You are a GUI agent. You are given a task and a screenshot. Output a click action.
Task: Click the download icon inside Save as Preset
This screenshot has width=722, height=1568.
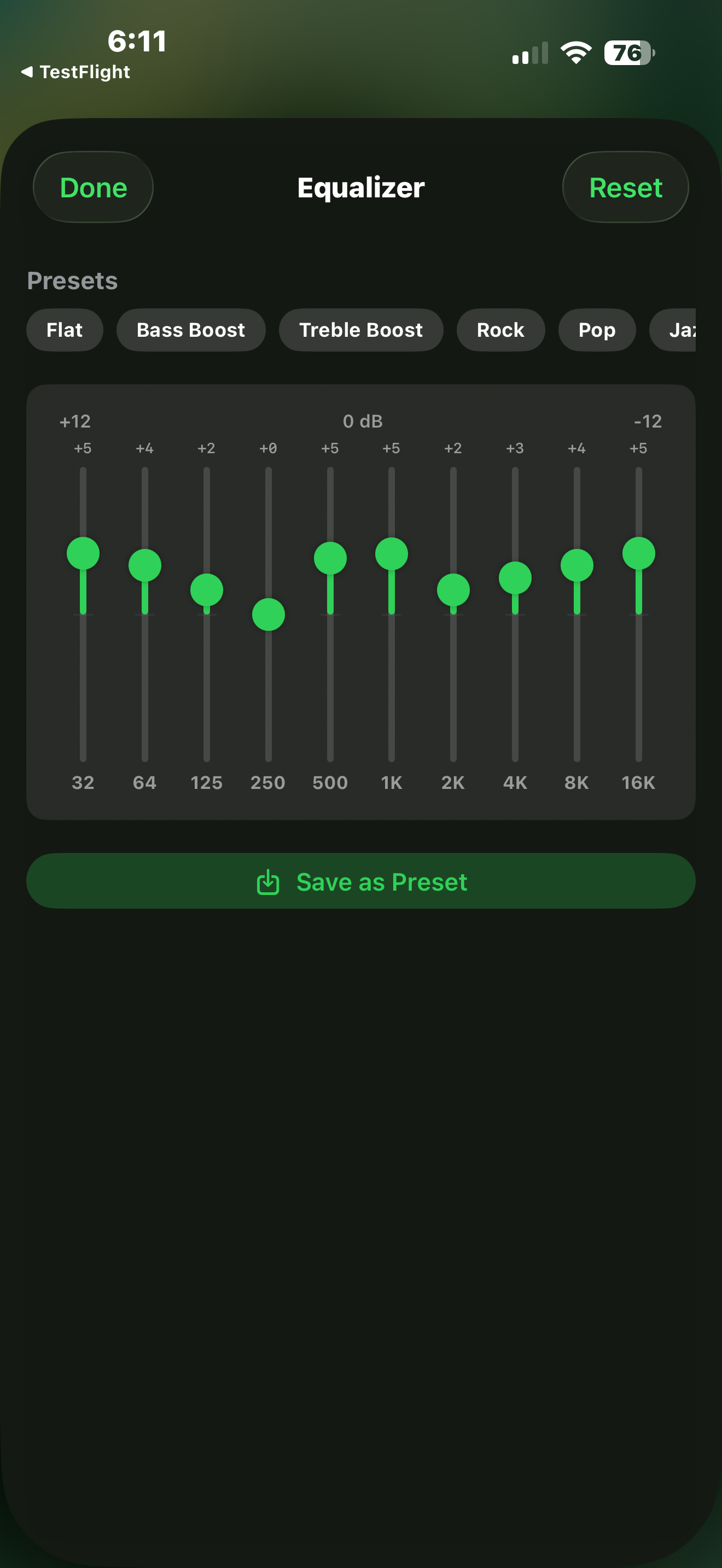click(268, 881)
